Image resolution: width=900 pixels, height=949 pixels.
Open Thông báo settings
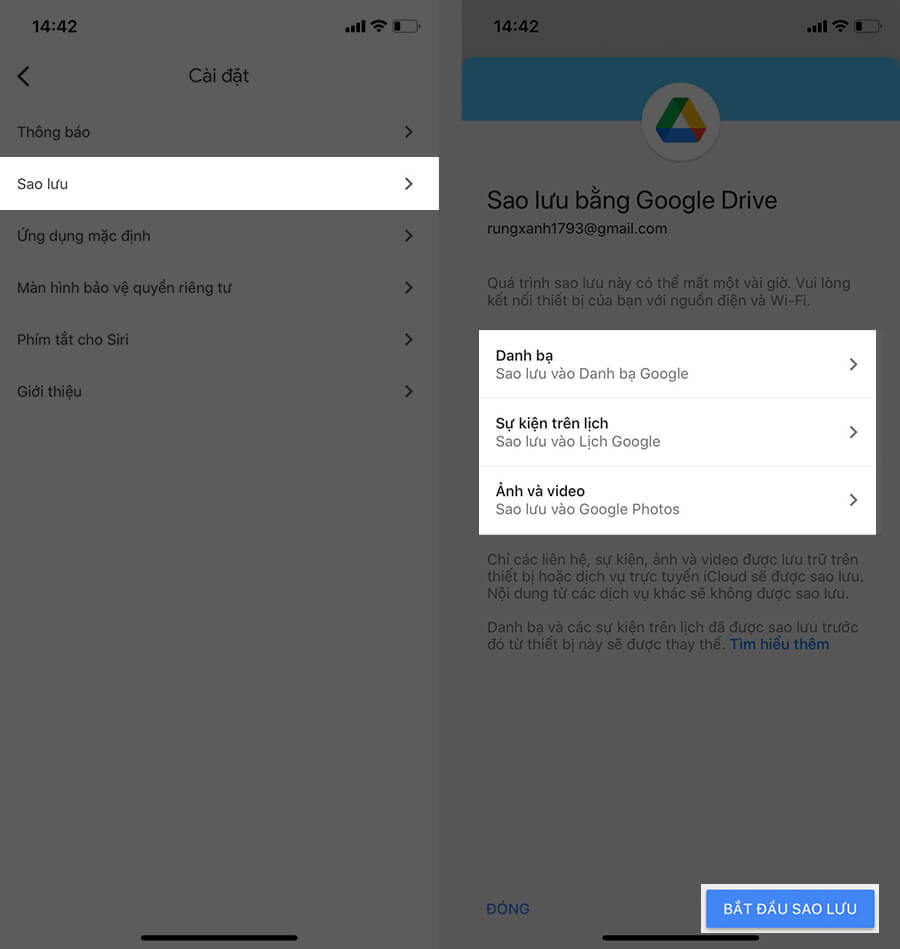click(218, 132)
